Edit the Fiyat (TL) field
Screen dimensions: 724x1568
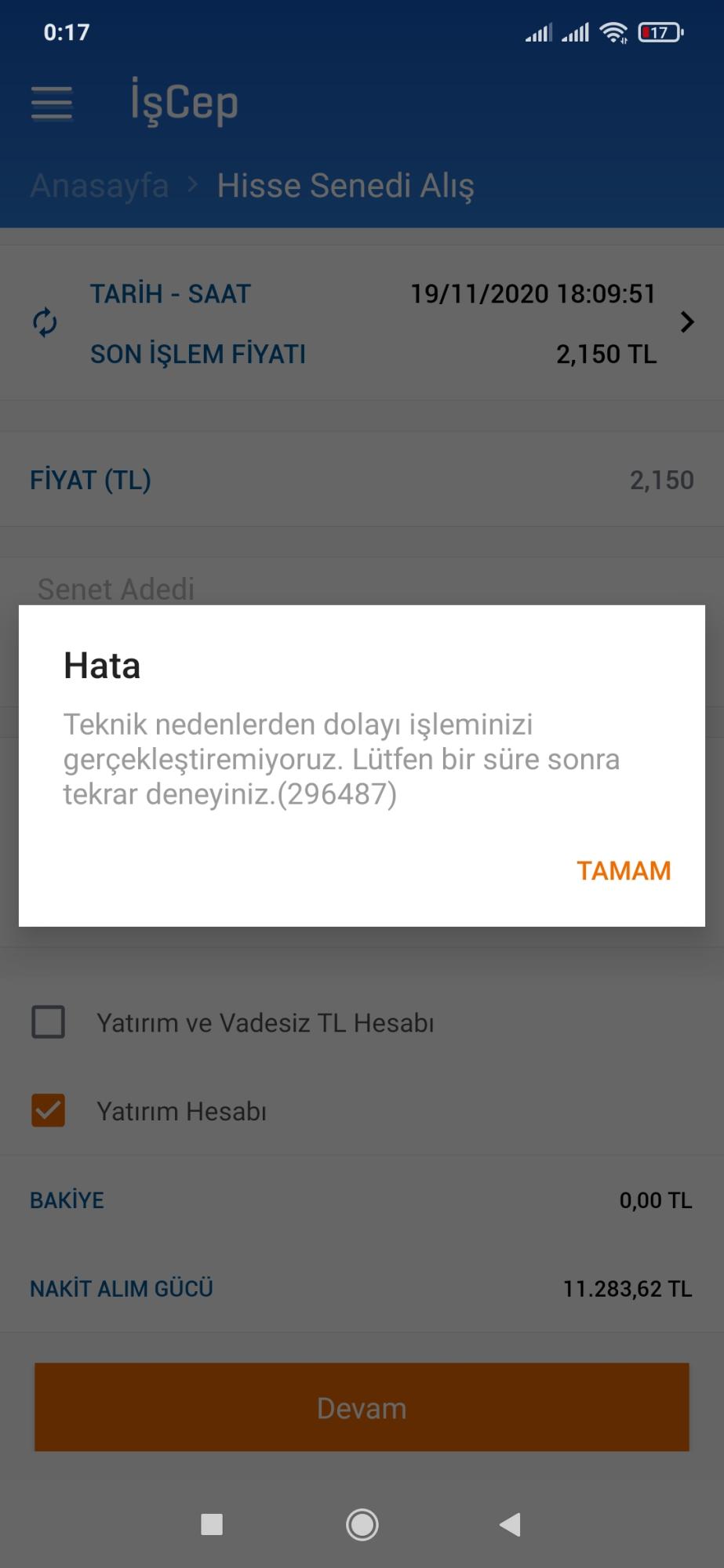coord(362,480)
